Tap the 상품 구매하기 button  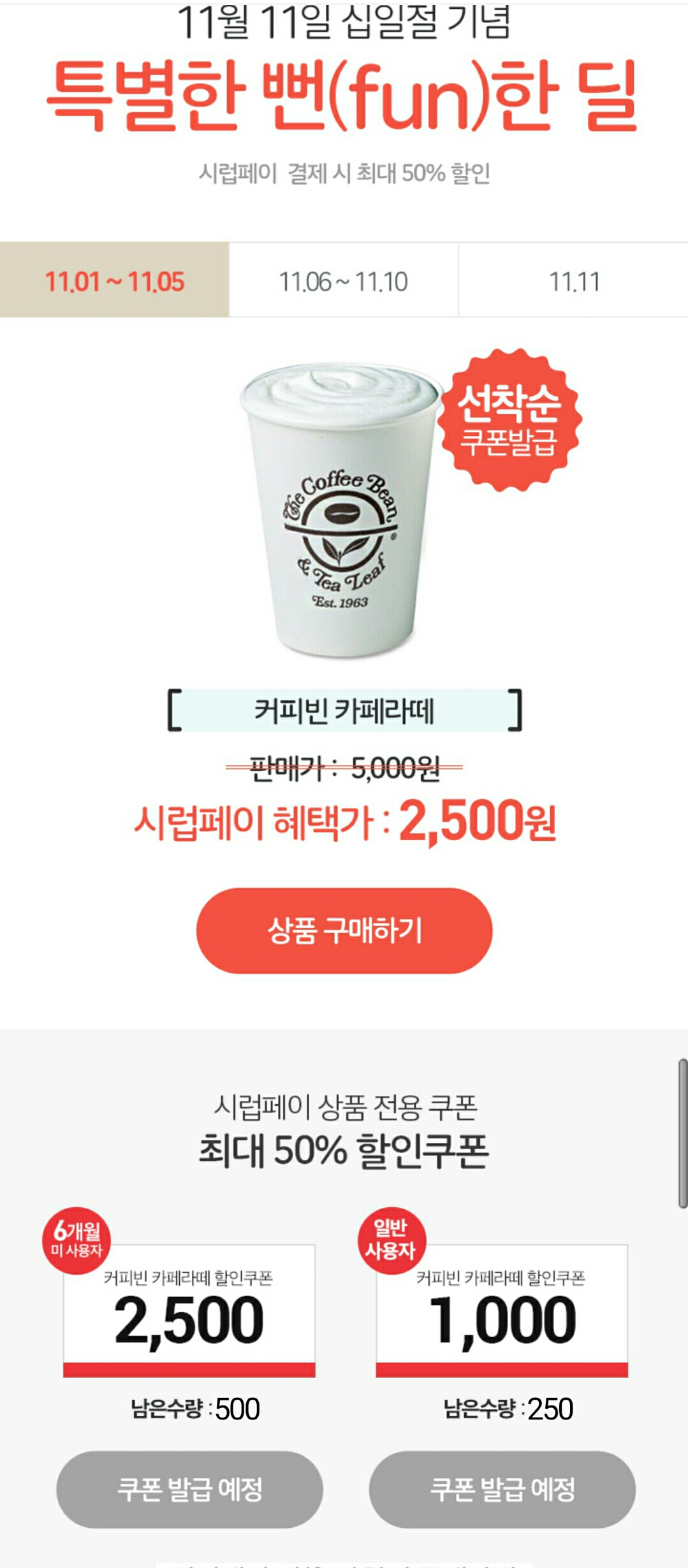tap(344, 930)
